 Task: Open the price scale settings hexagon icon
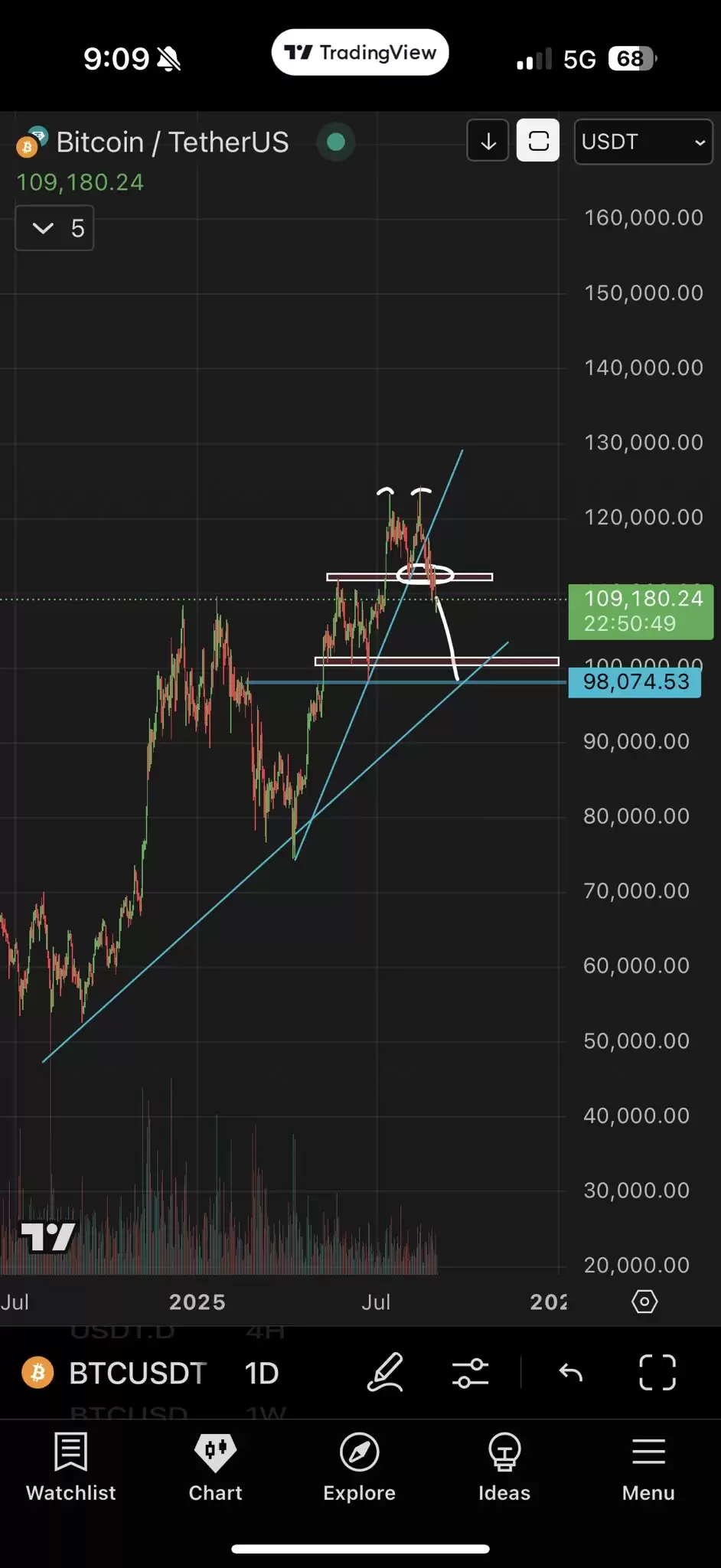644,1302
